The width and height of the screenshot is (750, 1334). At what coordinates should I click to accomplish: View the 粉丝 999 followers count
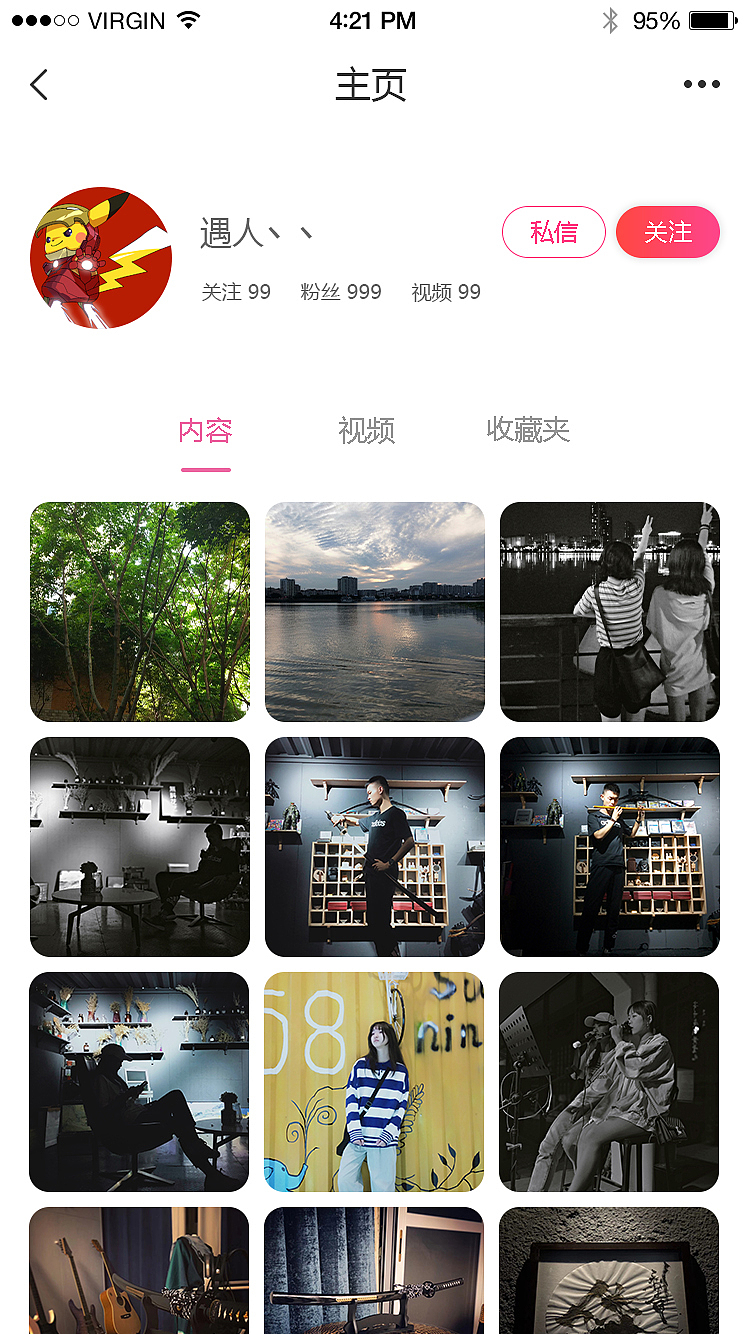point(341,292)
